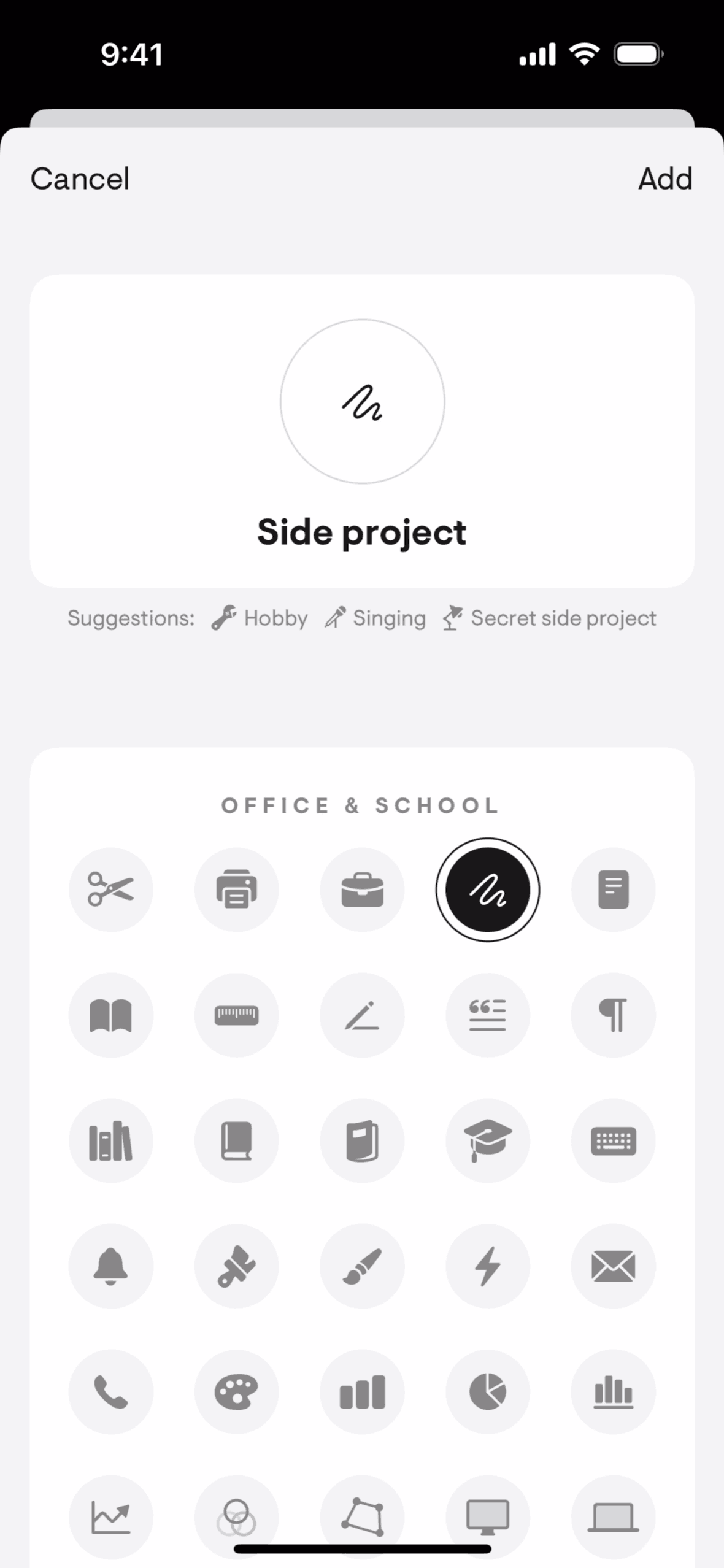This screenshot has width=724, height=1568.
Task: Pick the Singing suggestion
Action: [x=375, y=618]
